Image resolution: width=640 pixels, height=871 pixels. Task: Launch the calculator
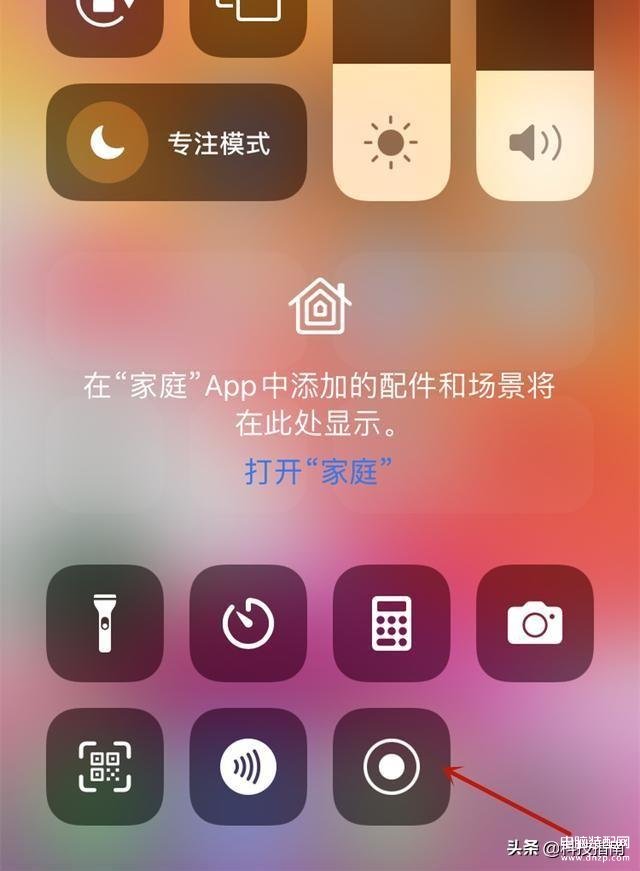391,623
